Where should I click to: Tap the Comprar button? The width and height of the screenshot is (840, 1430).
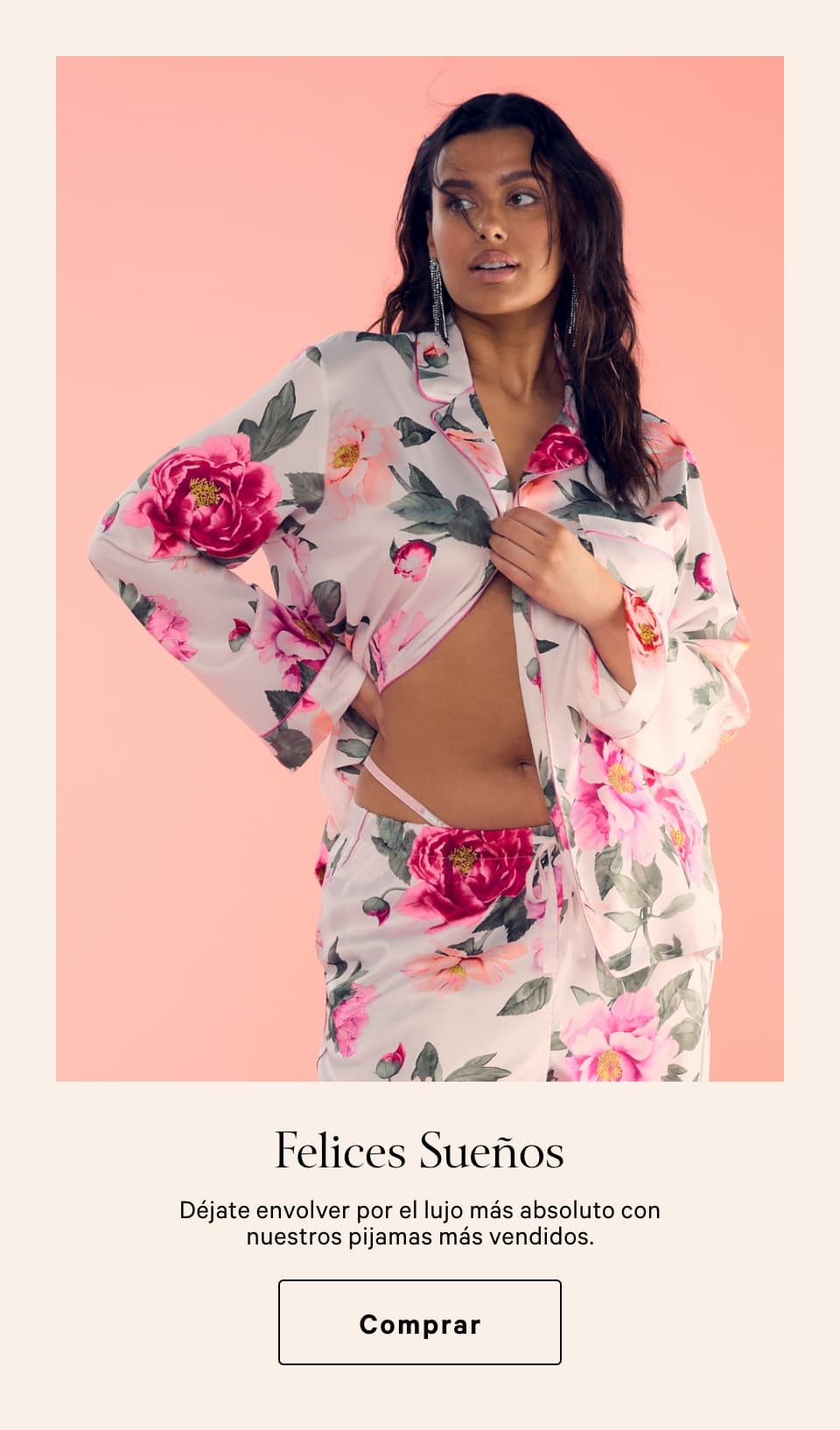(x=420, y=1322)
